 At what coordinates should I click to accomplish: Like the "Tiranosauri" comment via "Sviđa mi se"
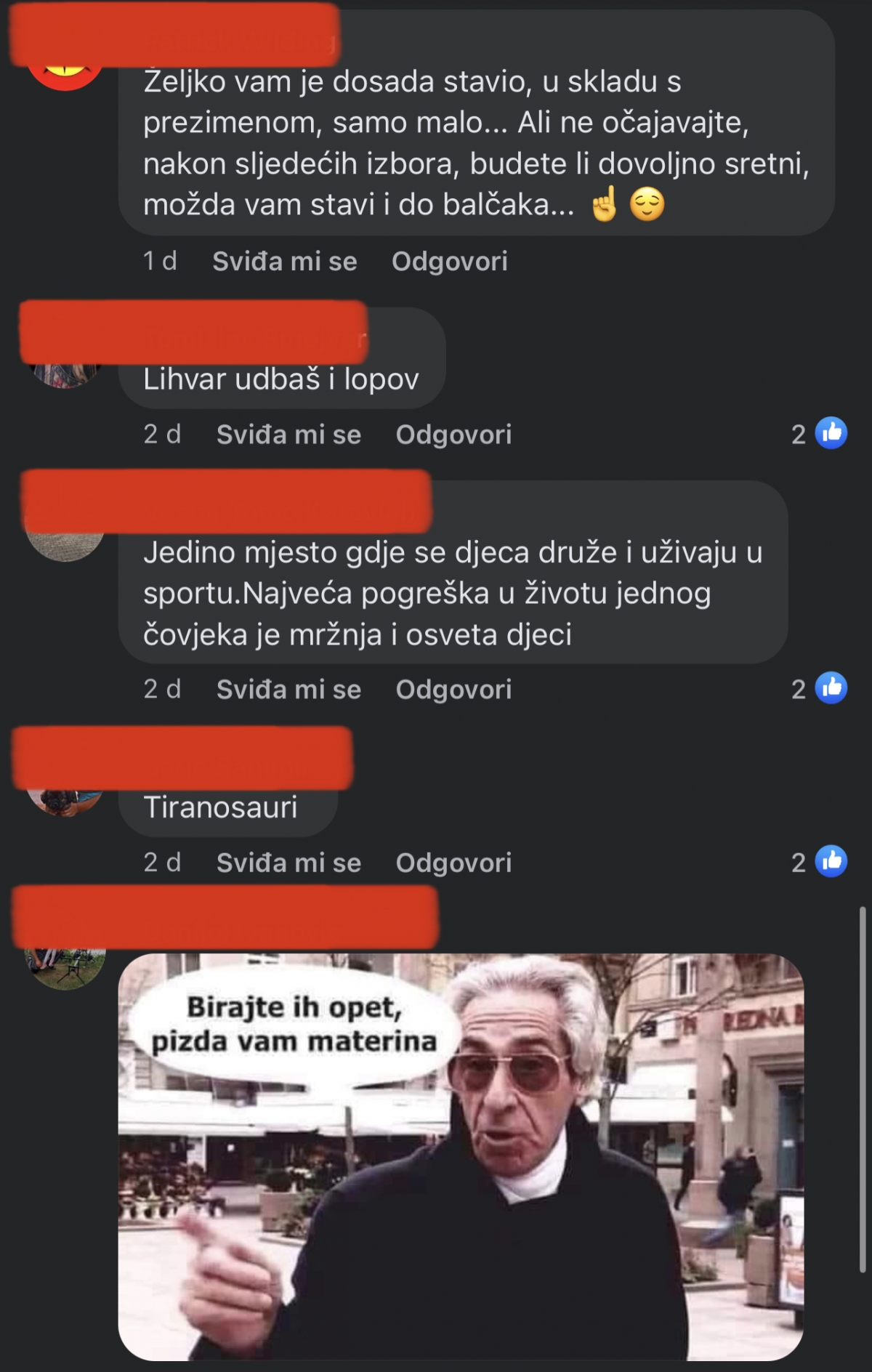tap(287, 862)
